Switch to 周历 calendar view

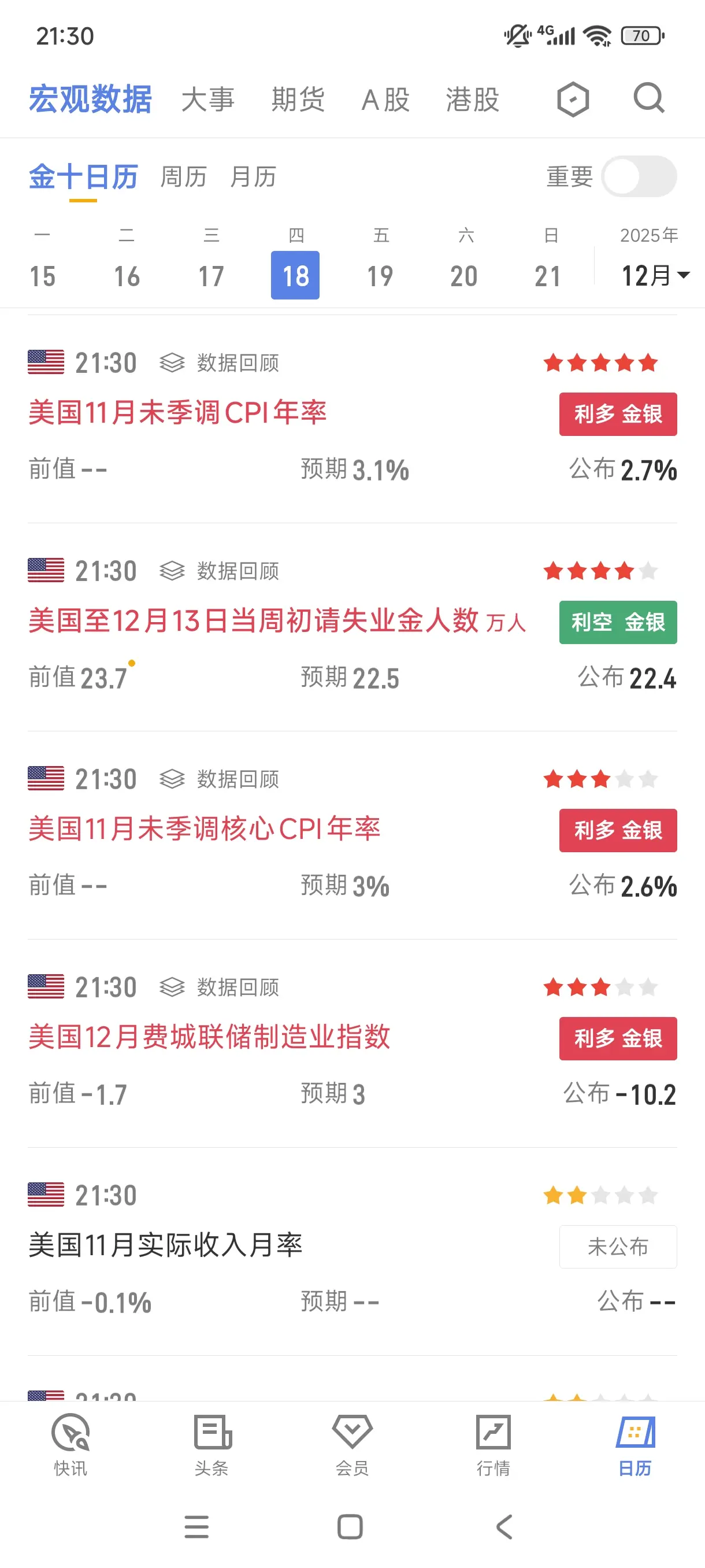click(183, 177)
